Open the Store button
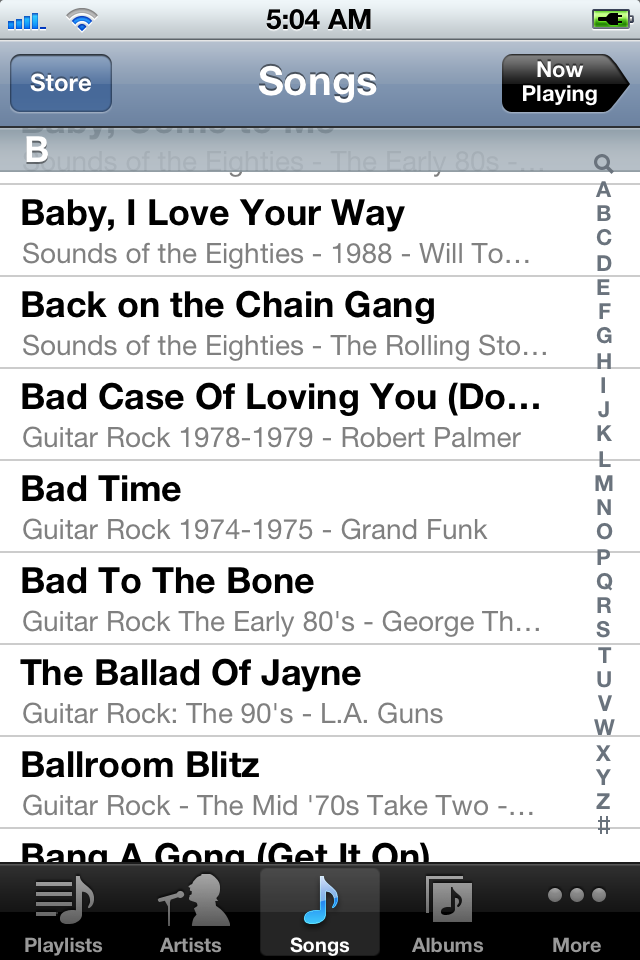This screenshot has height=960, width=640. [61, 83]
